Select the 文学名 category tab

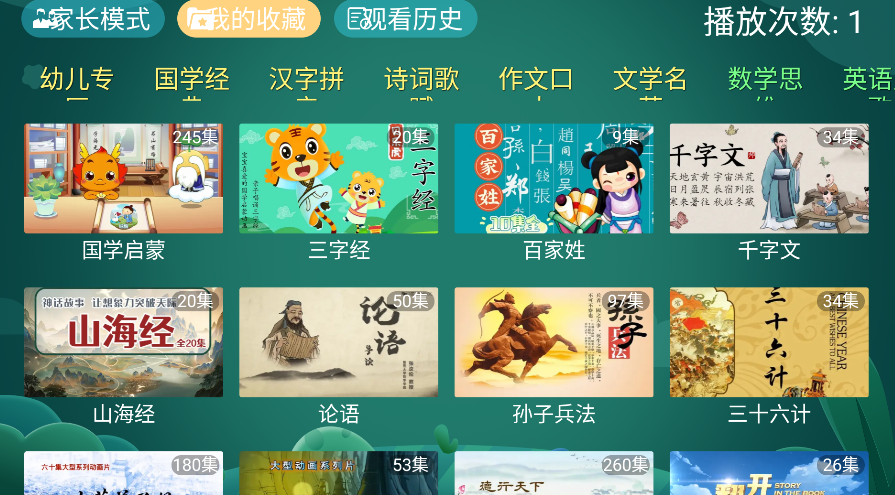tap(650, 79)
